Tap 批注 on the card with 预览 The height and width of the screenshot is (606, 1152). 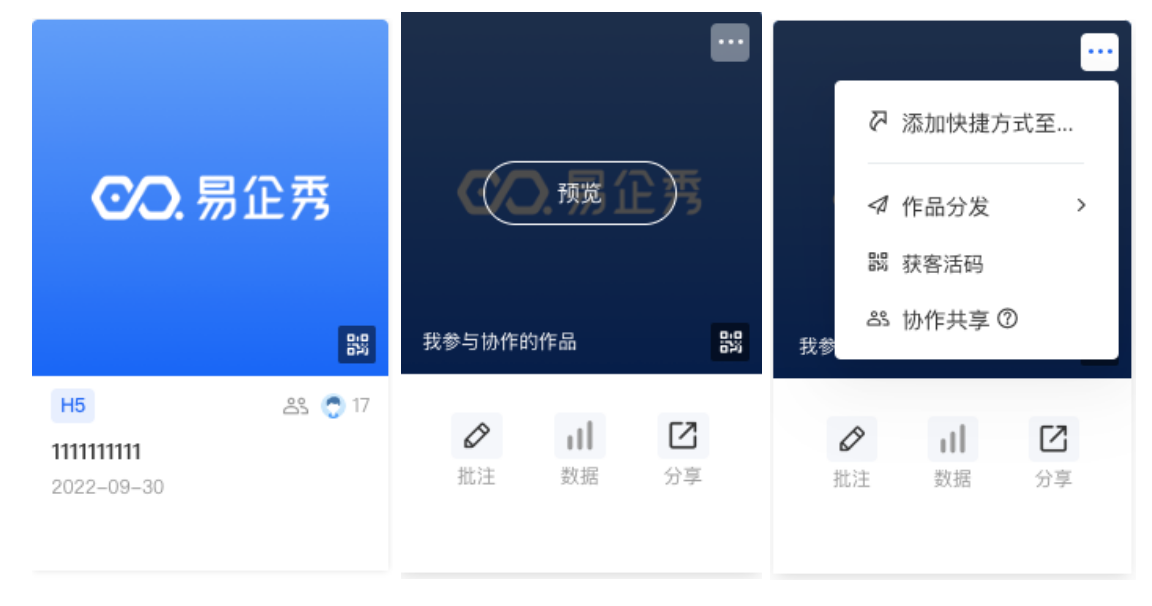477,450
